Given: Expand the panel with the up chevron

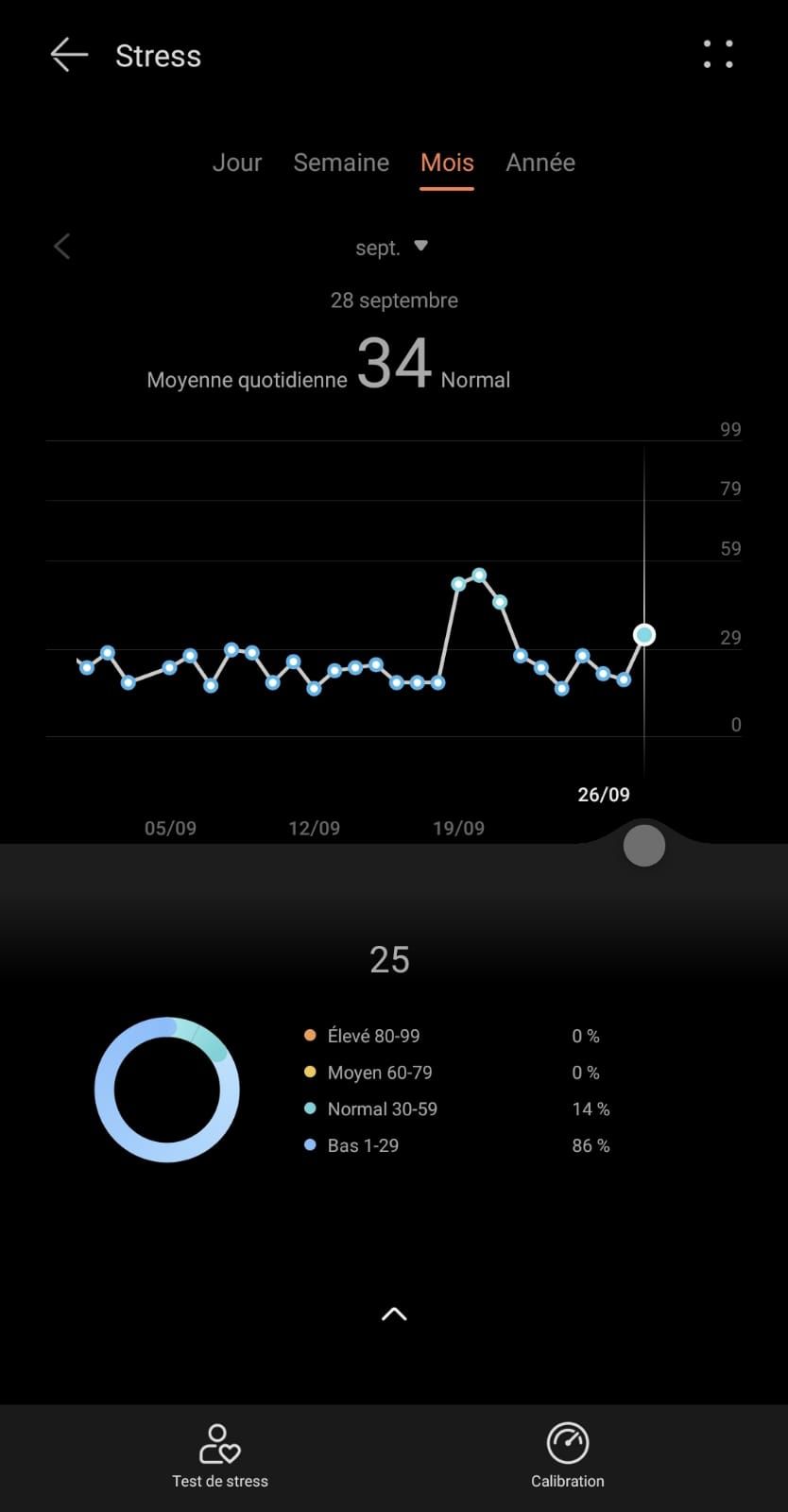Looking at the screenshot, I should click(394, 1314).
